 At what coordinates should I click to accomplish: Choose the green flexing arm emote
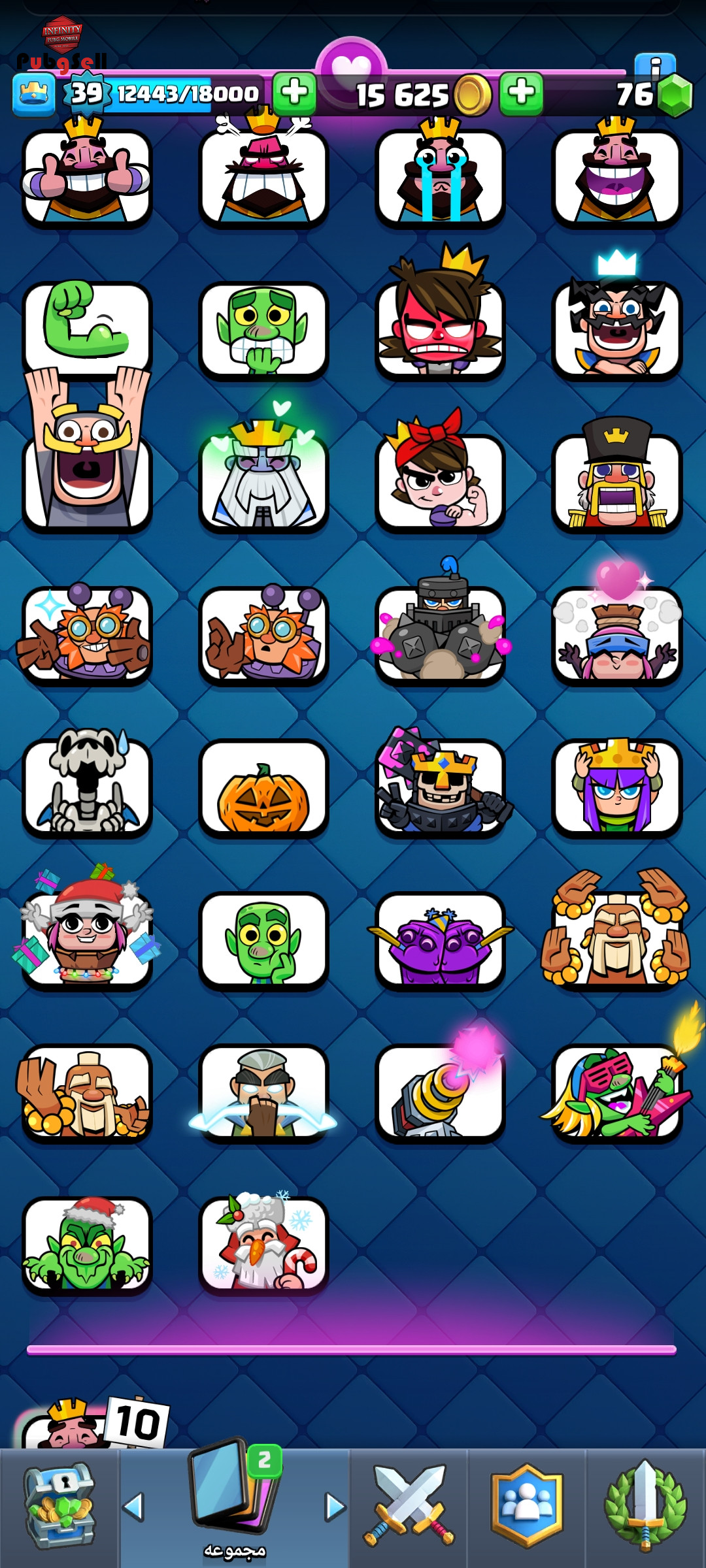click(x=87, y=329)
